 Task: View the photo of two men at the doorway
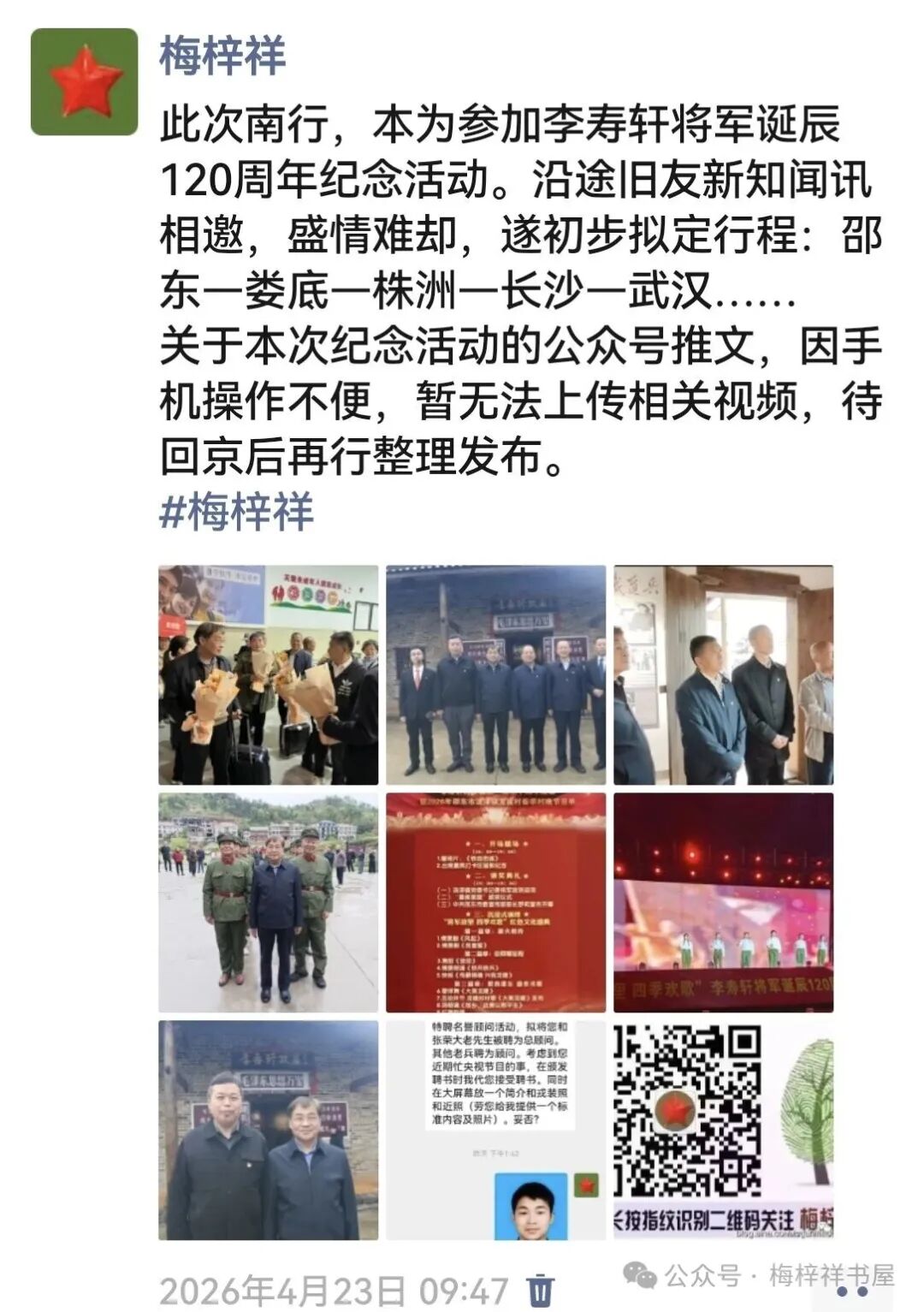point(268,1130)
